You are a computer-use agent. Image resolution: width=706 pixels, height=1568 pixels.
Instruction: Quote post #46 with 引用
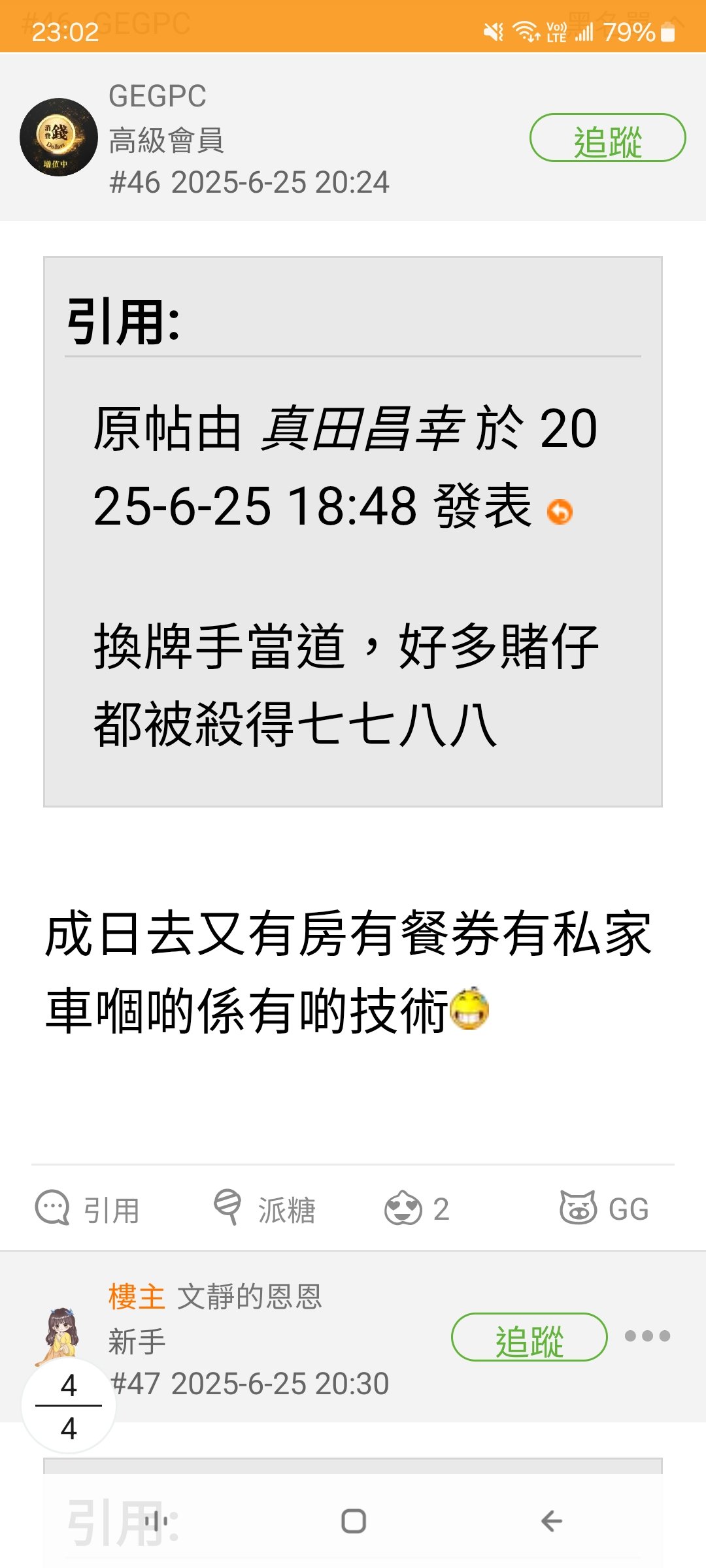pos(88,1209)
